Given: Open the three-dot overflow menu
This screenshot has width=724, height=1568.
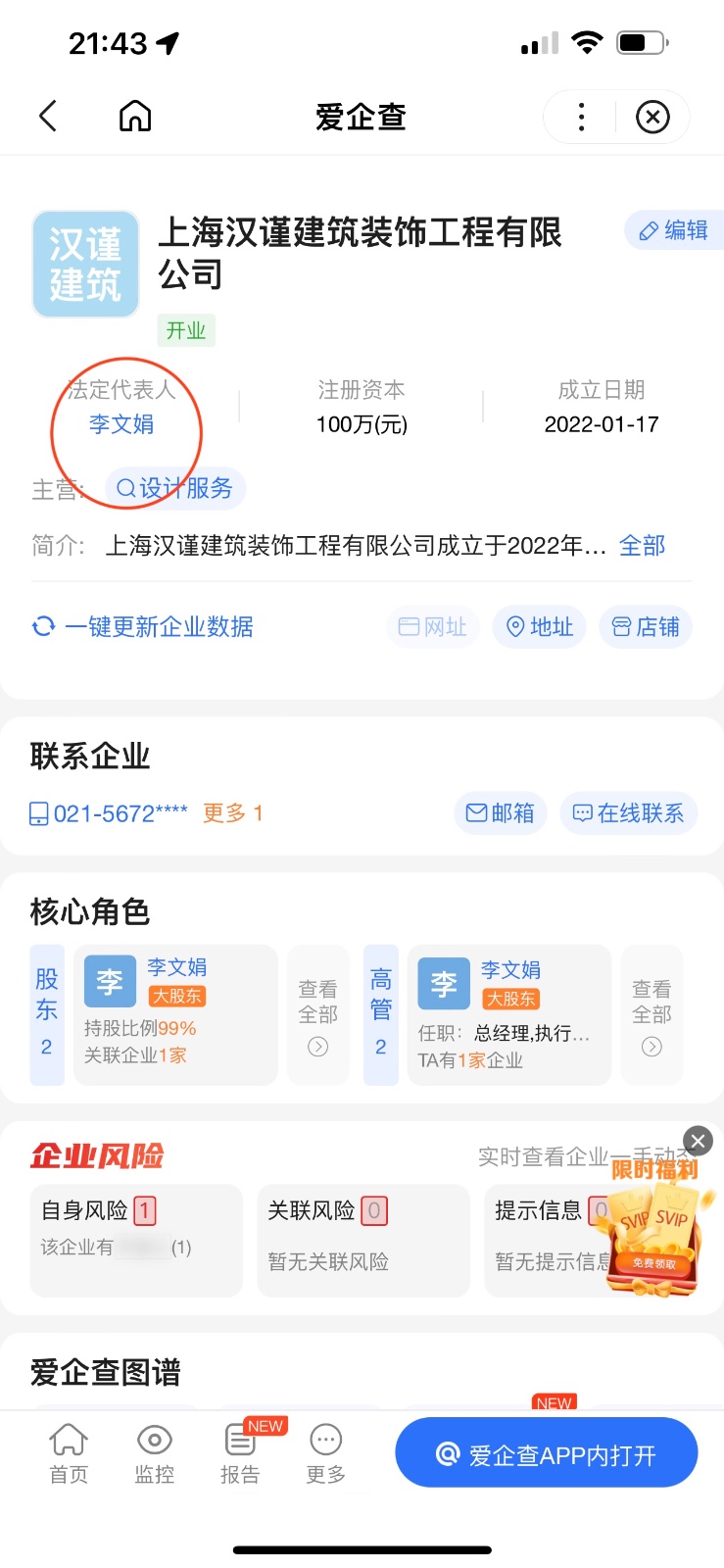Looking at the screenshot, I should pos(581,118).
